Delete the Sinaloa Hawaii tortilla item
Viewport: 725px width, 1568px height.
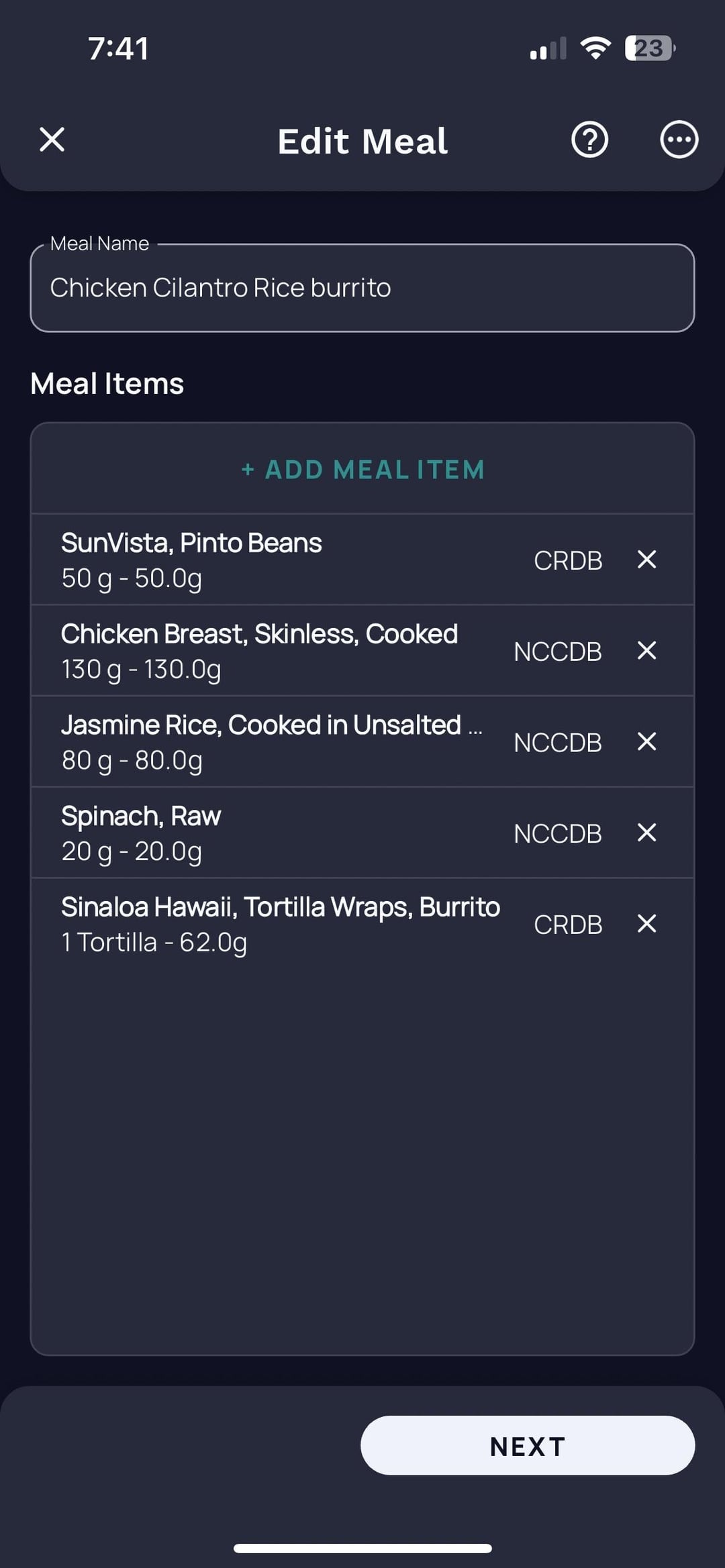[646, 924]
